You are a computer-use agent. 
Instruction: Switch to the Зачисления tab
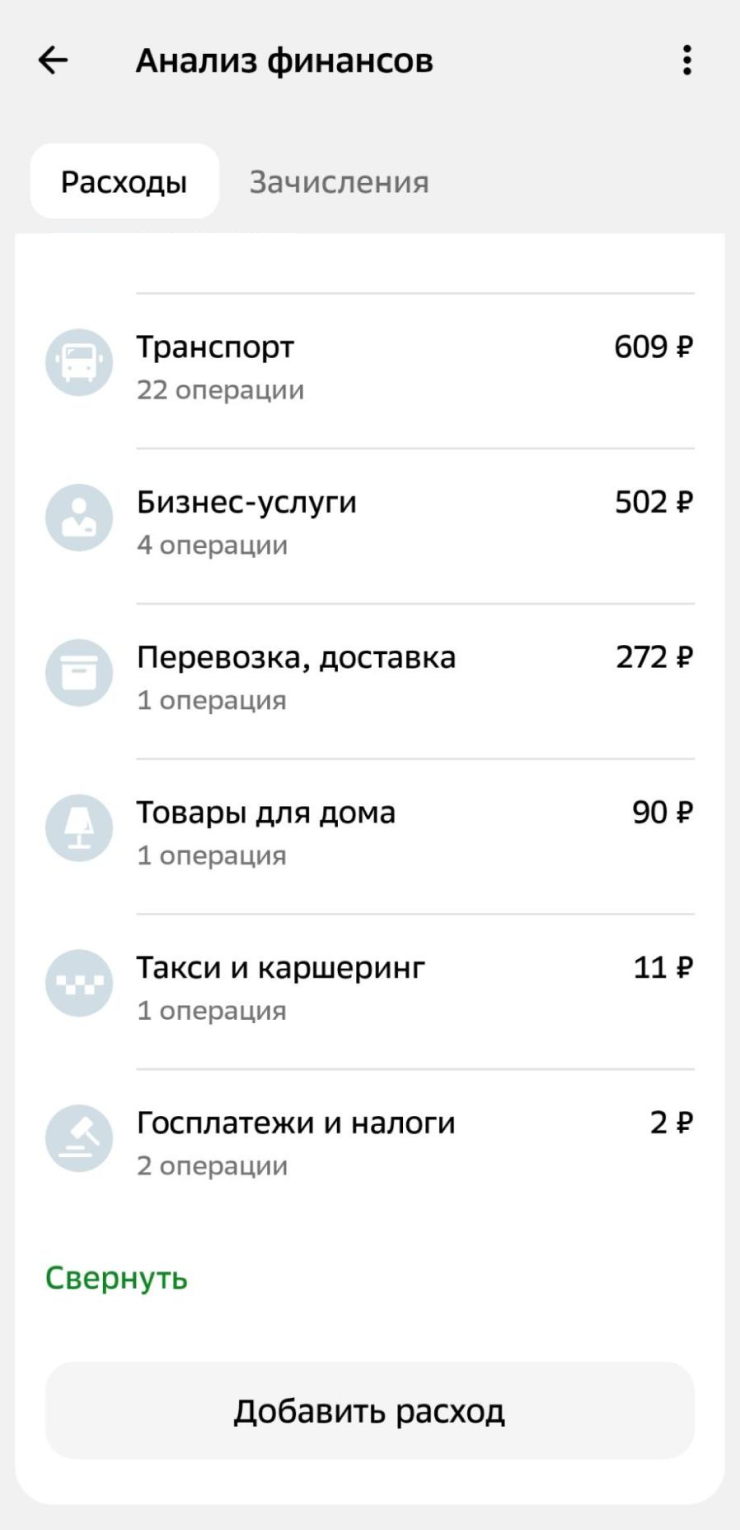click(x=339, y=182)
